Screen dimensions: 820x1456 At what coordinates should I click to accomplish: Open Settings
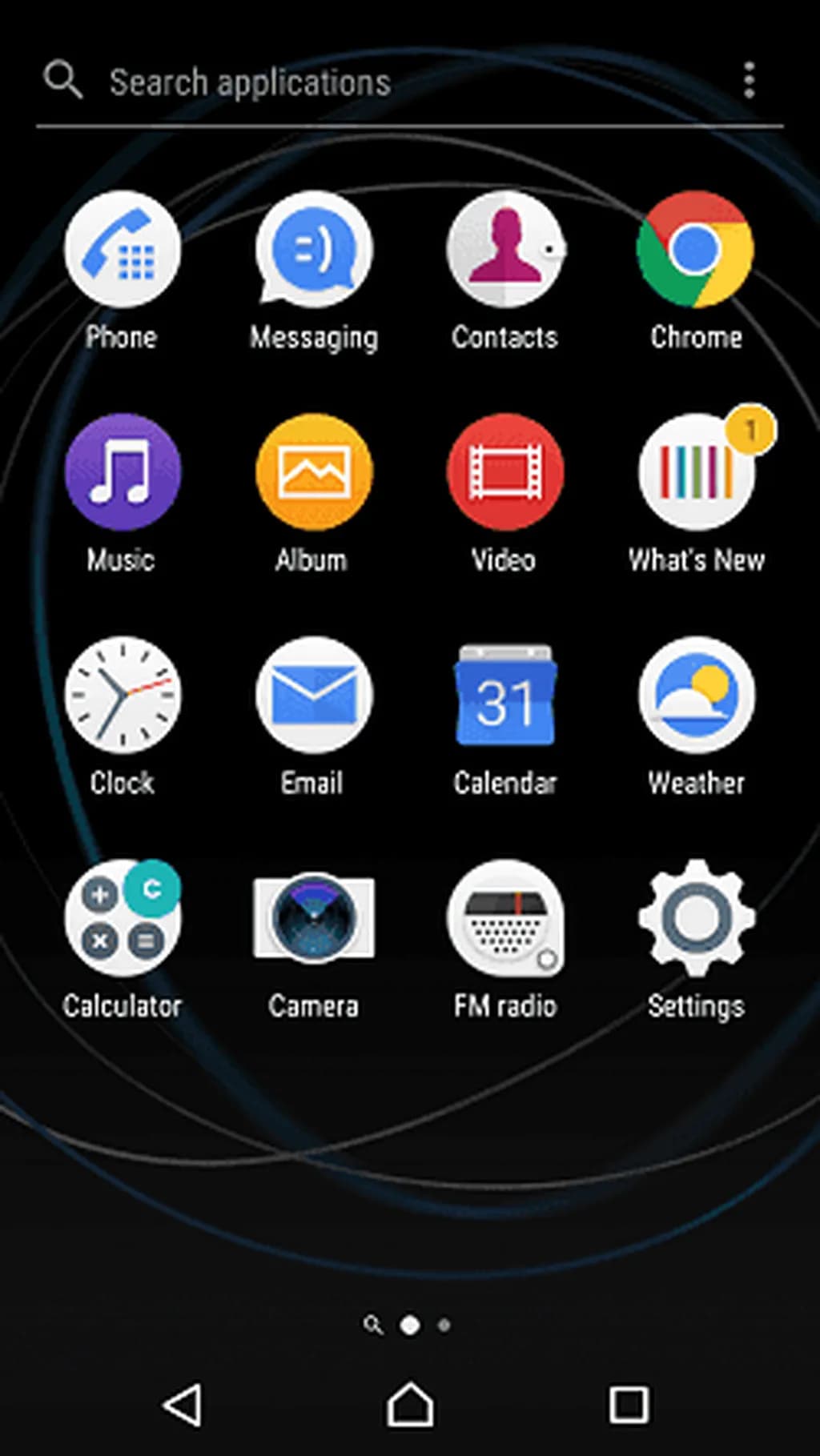coord(695,918)
